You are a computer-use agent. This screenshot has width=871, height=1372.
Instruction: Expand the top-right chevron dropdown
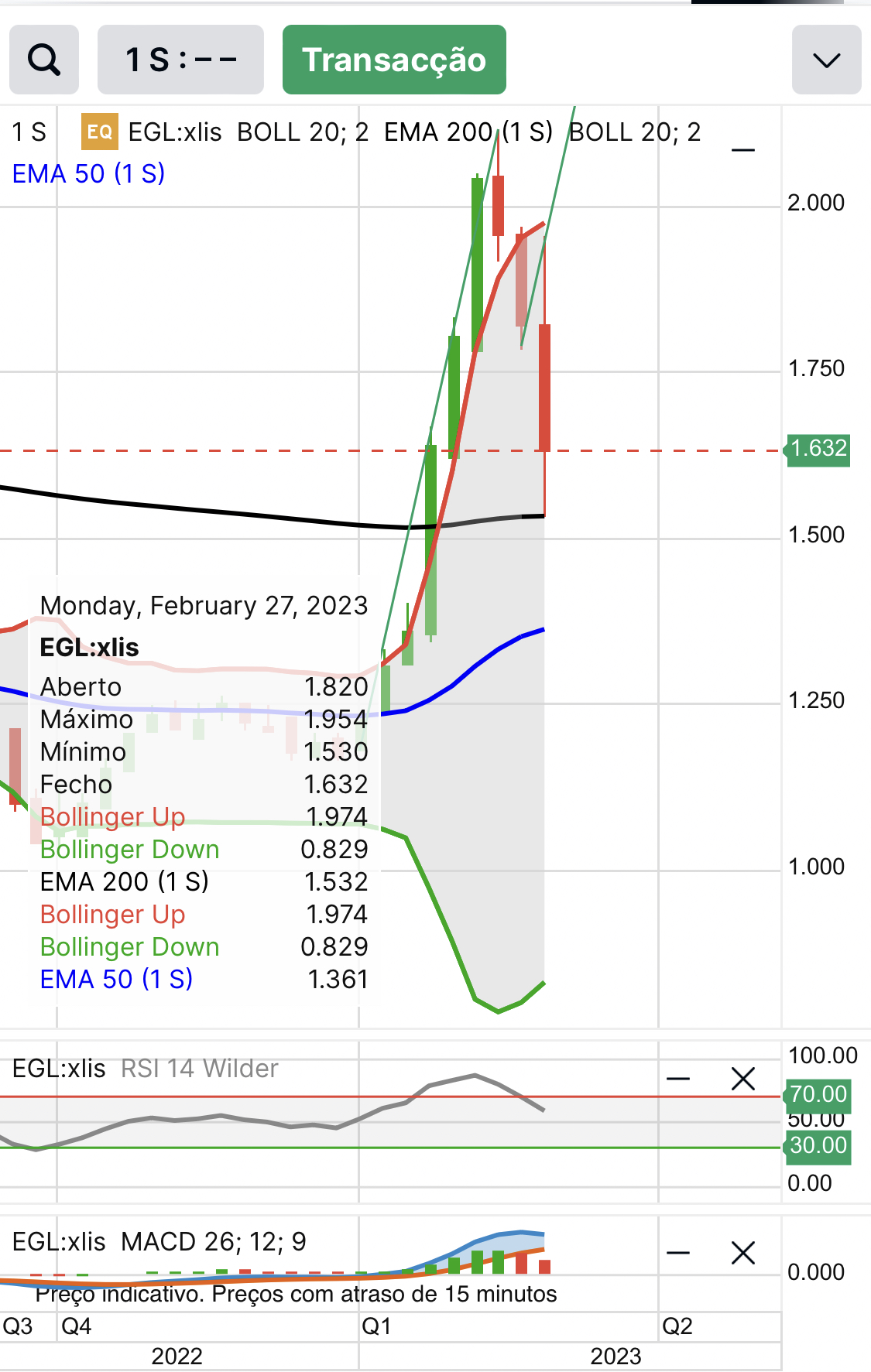coord(826,60)
